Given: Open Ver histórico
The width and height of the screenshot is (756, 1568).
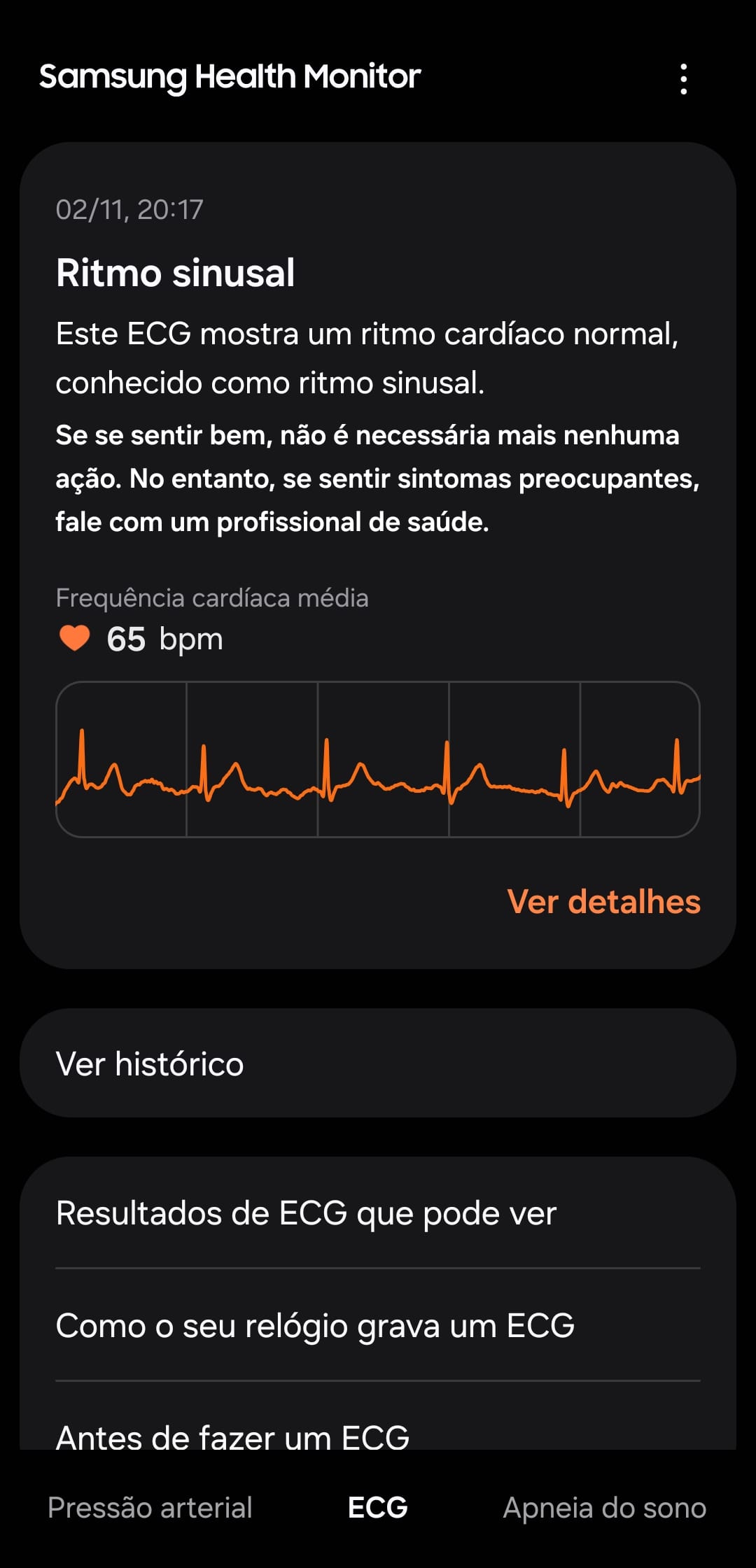Looking at the screenshot, I should pos(378,1063).
